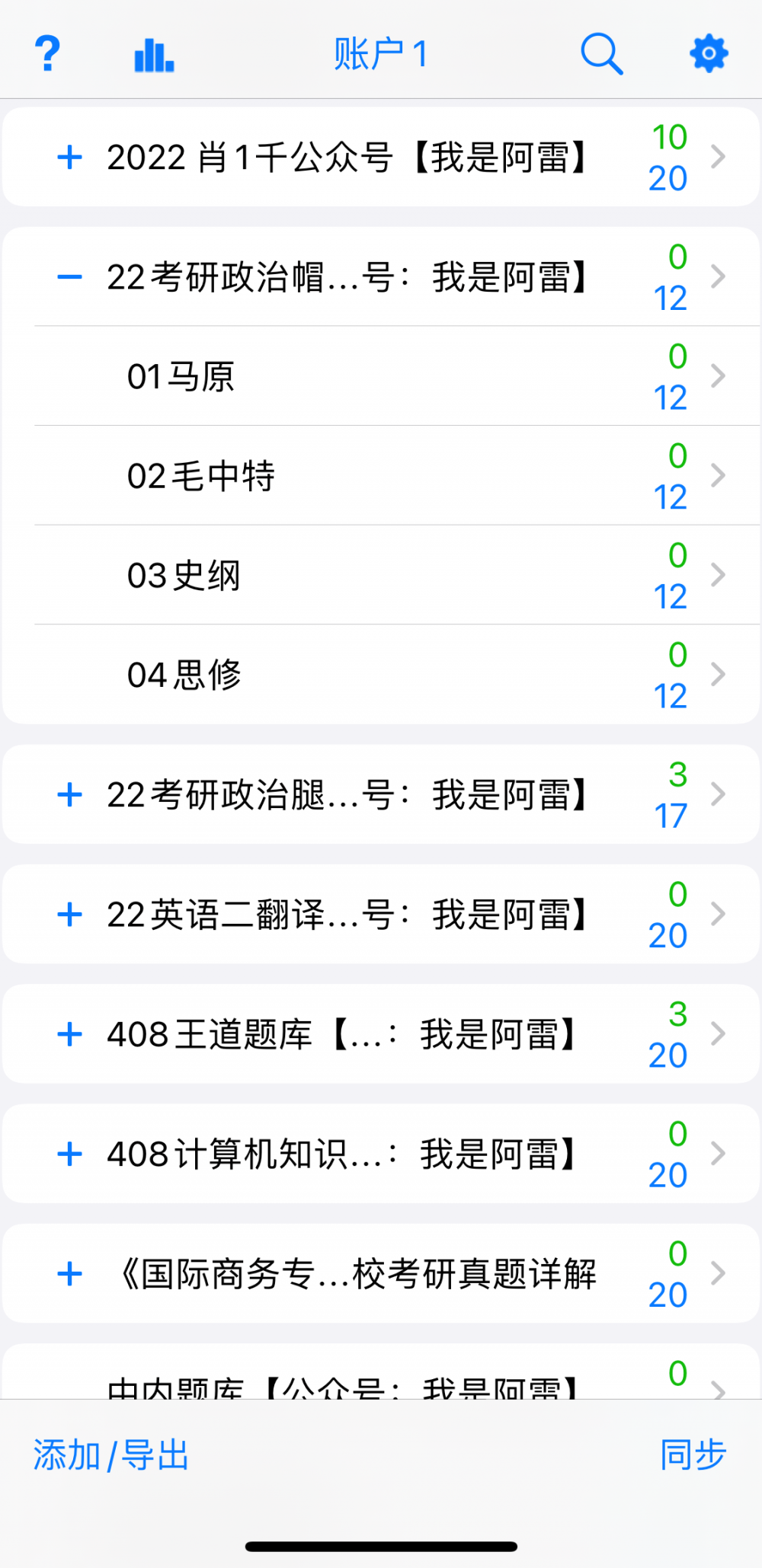The width and height of the screenshot is (762, 1568).
Task: Open the statistics bar chart icon
Action: 154,55
